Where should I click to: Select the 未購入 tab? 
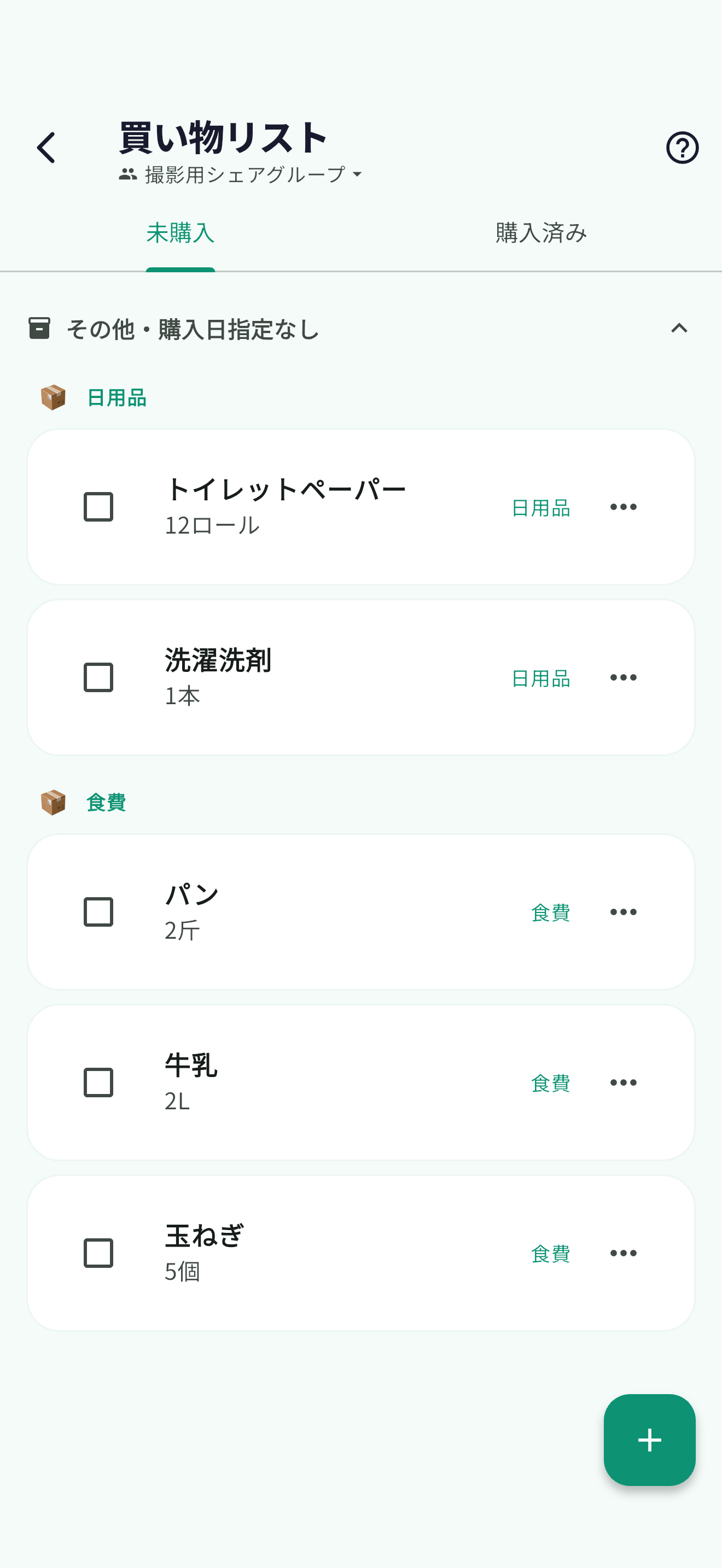click(180, 232)
